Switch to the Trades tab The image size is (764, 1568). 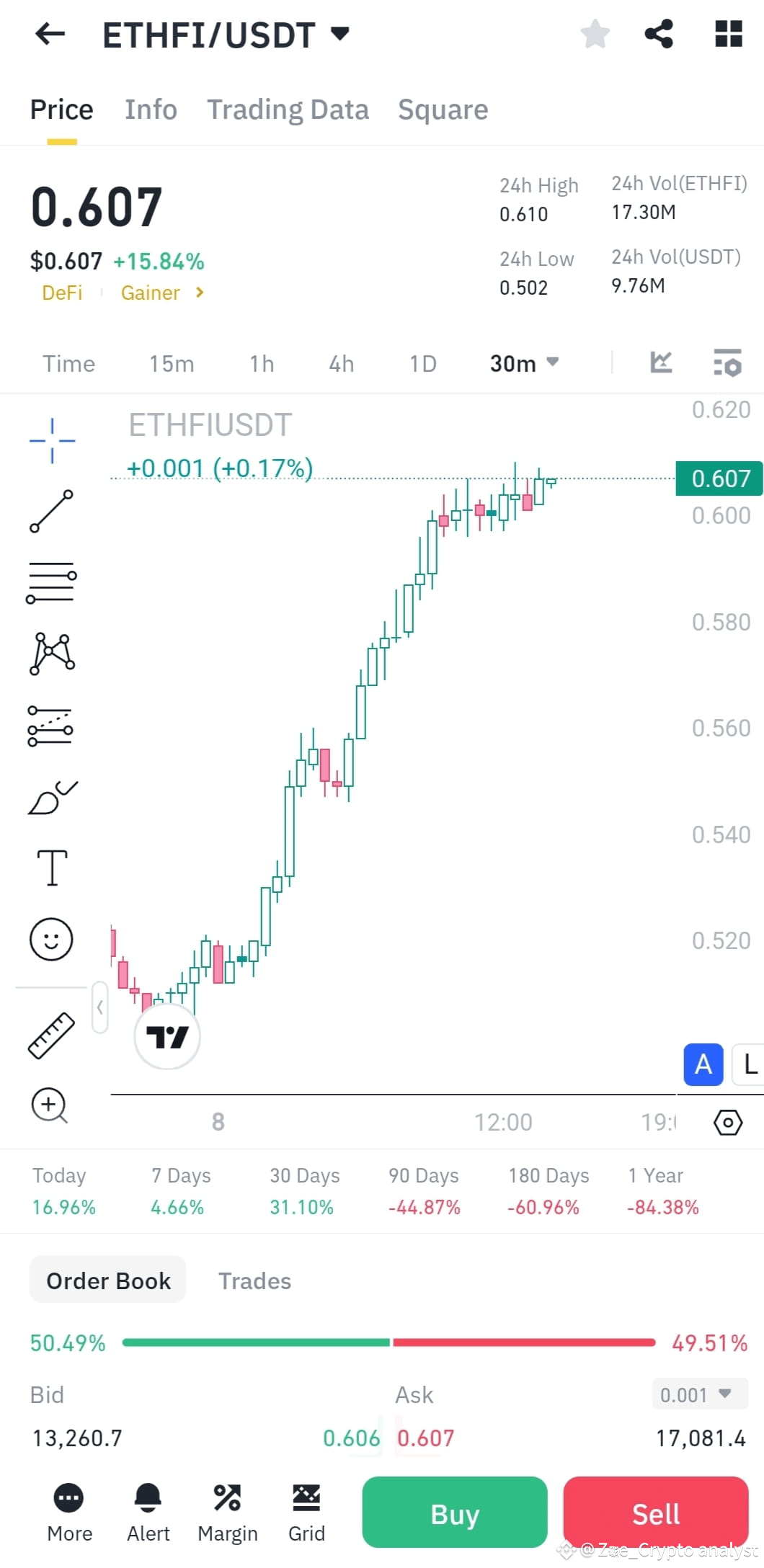pos(254,1280)
